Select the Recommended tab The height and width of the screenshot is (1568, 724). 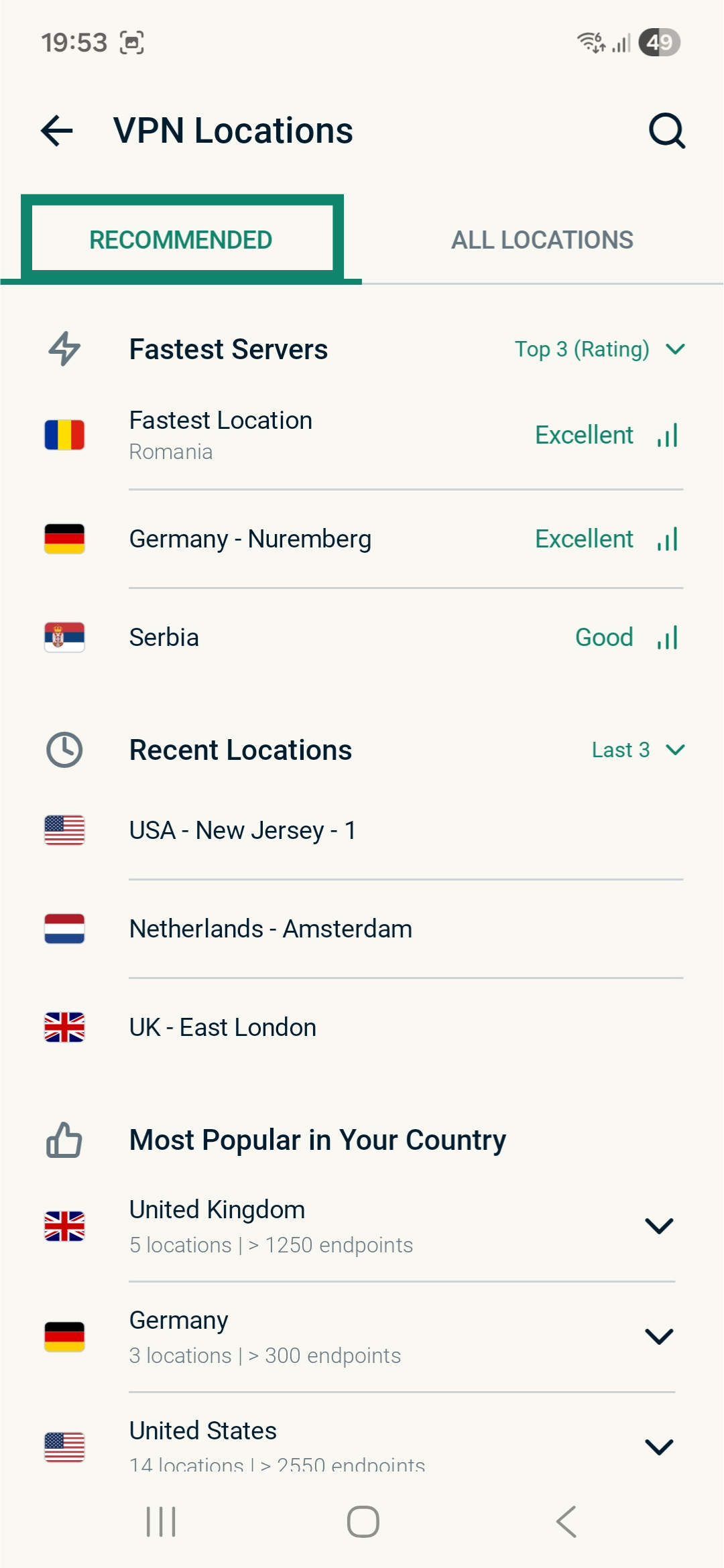(x=181, y=240)
